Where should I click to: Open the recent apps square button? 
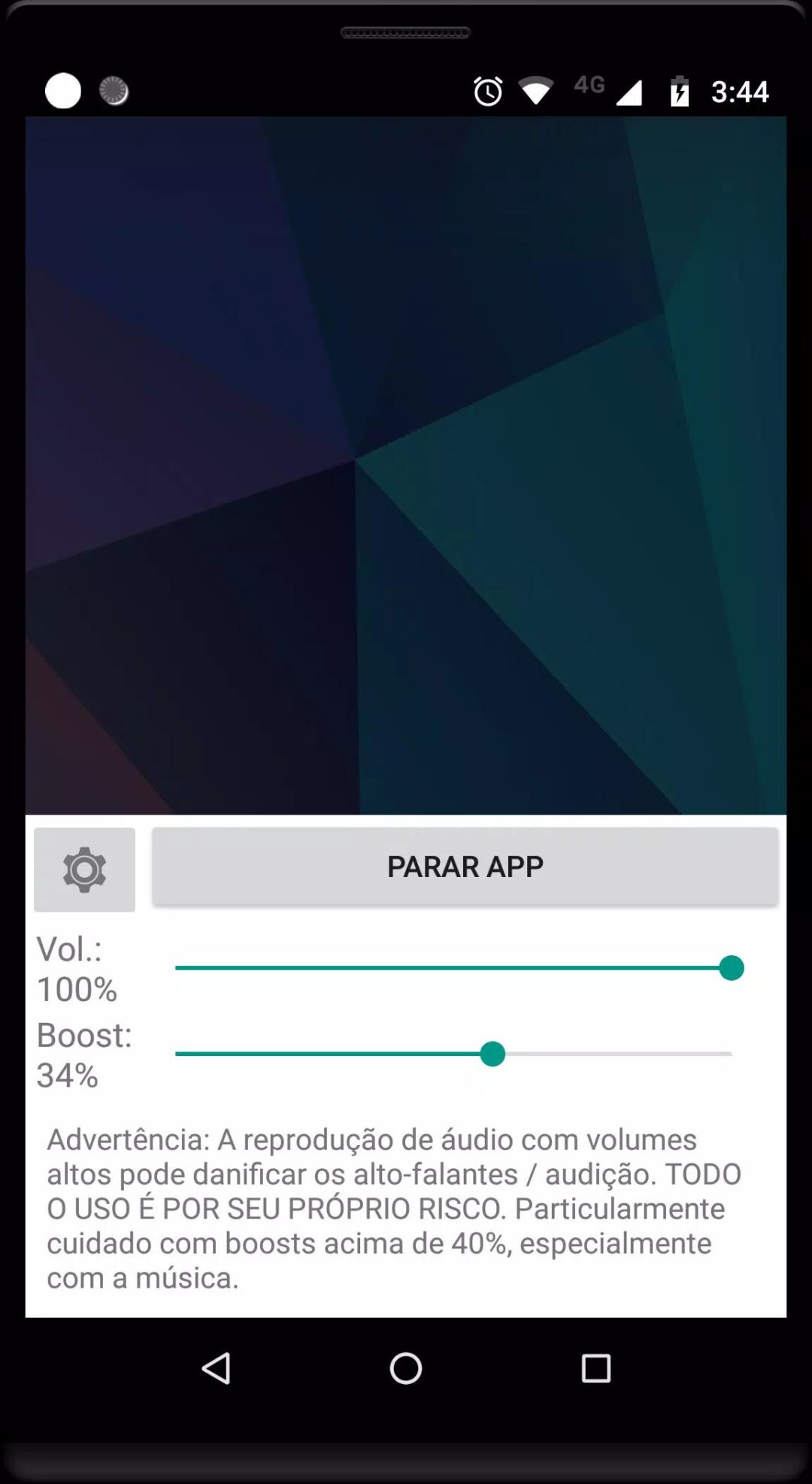coord(594,1368)
